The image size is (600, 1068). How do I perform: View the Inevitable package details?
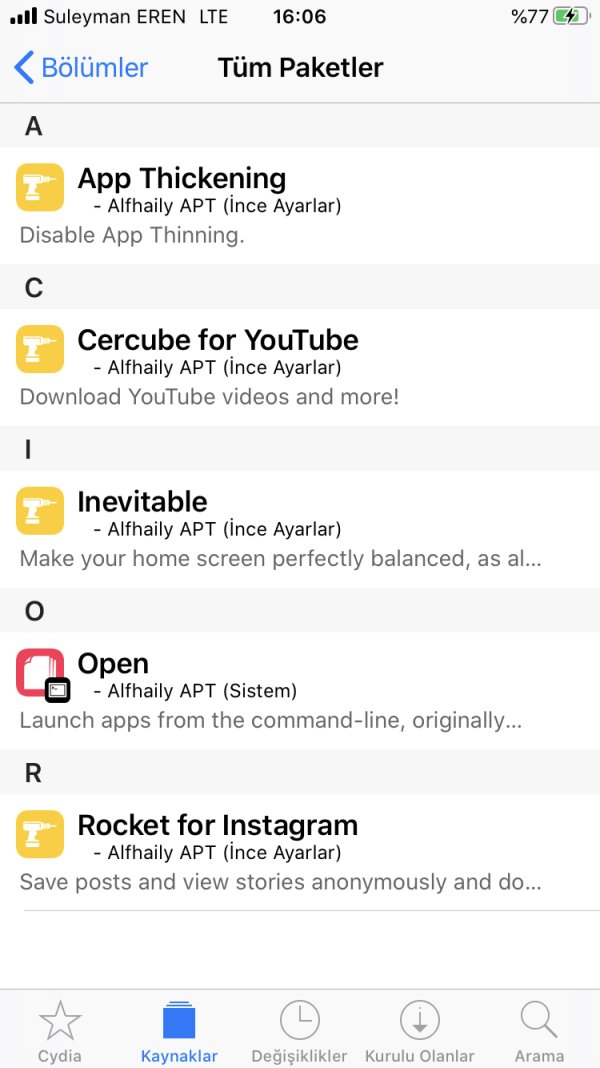300,530
